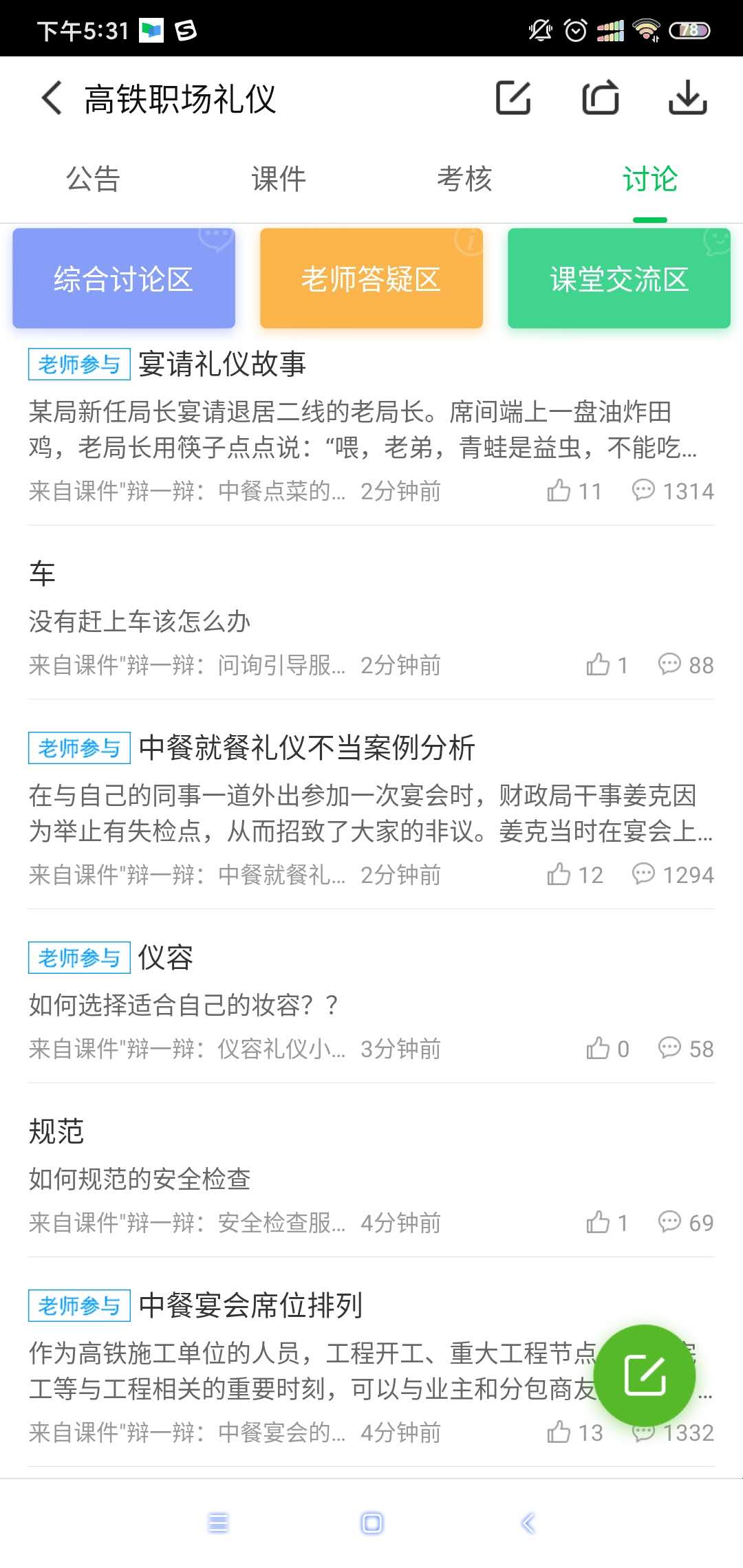
Task: Tap the battery indicator in status bar
Action: [689, 30]
